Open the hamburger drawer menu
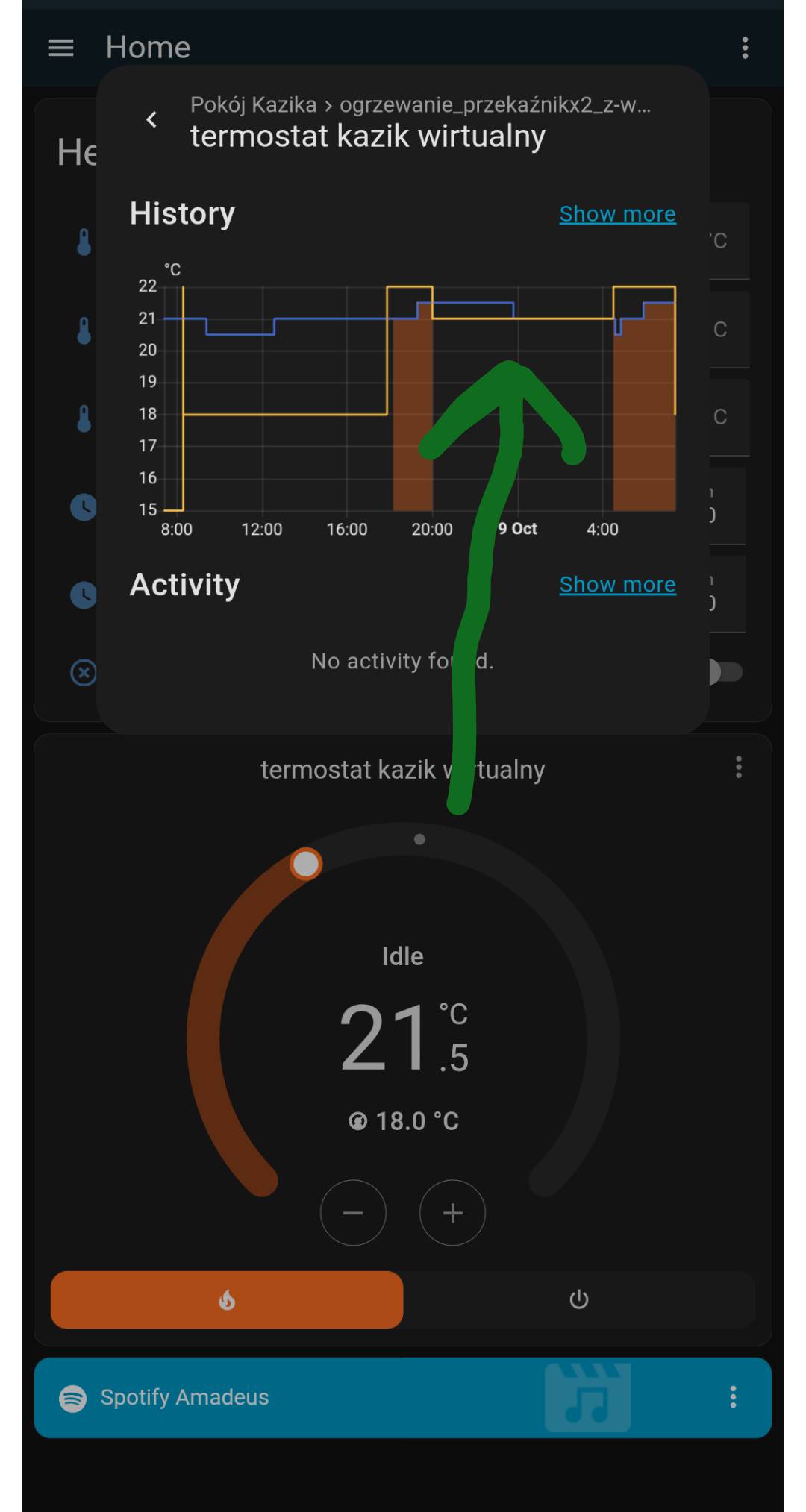This screenshot has width=806, height=1512. (60, 48)
